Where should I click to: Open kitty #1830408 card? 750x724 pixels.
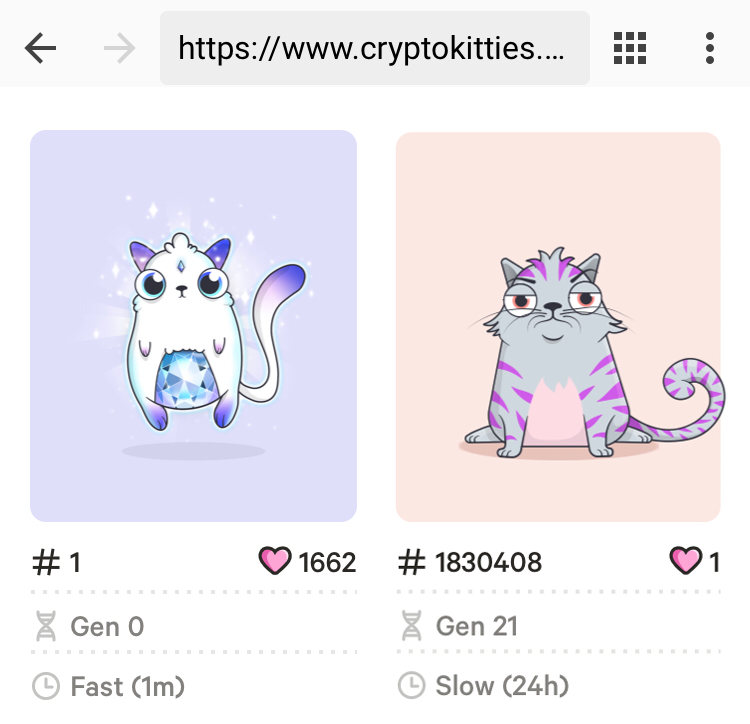pos(558,327)
